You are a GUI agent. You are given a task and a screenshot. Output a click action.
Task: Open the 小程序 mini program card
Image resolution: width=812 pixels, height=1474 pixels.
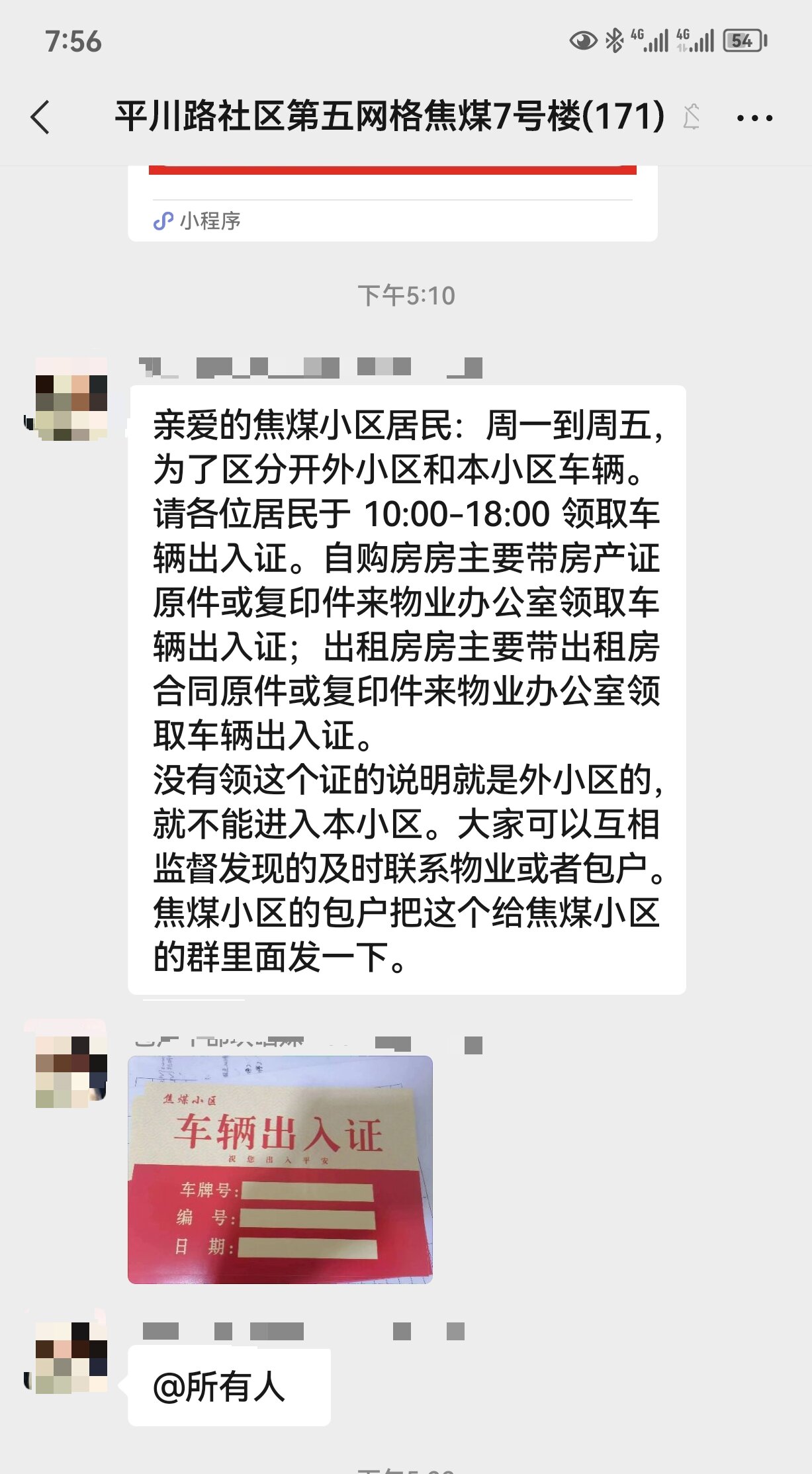point(392,203)
